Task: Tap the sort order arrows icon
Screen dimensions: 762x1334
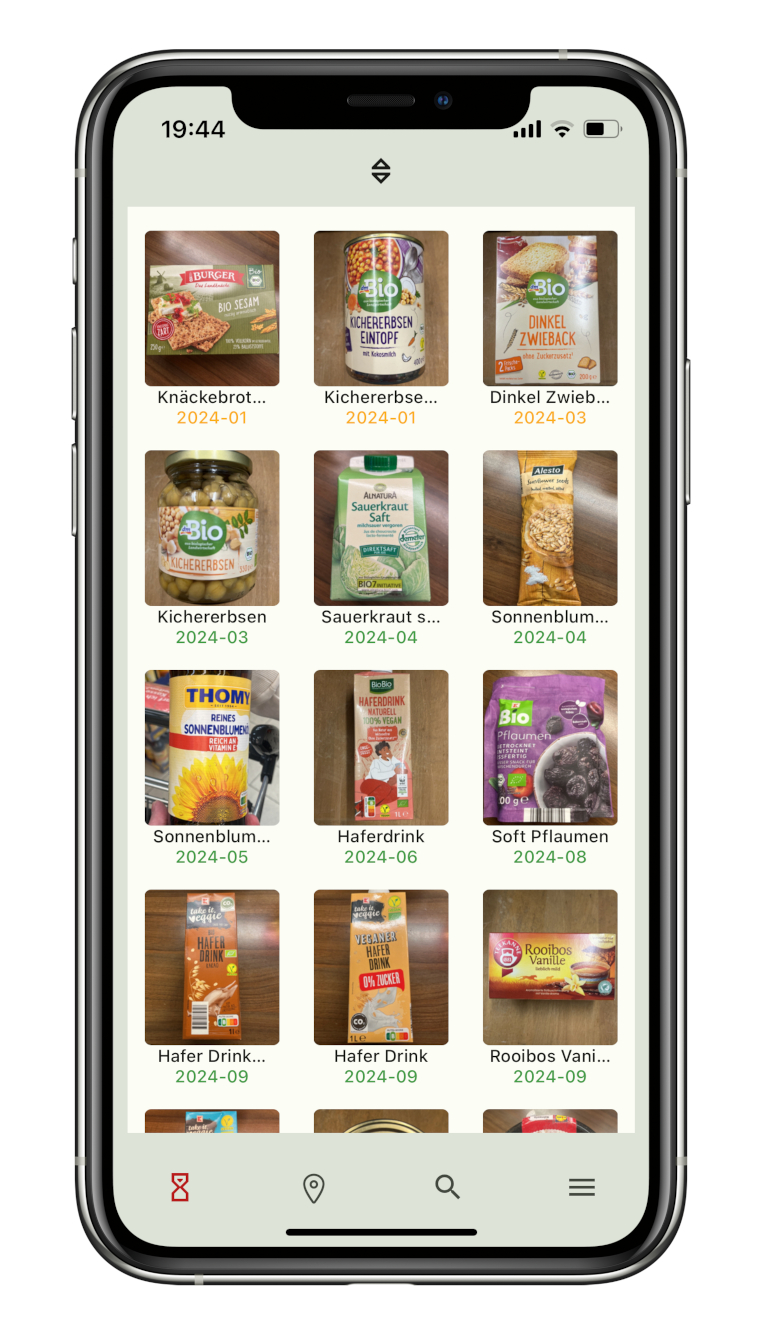Action: pos(380,171)
